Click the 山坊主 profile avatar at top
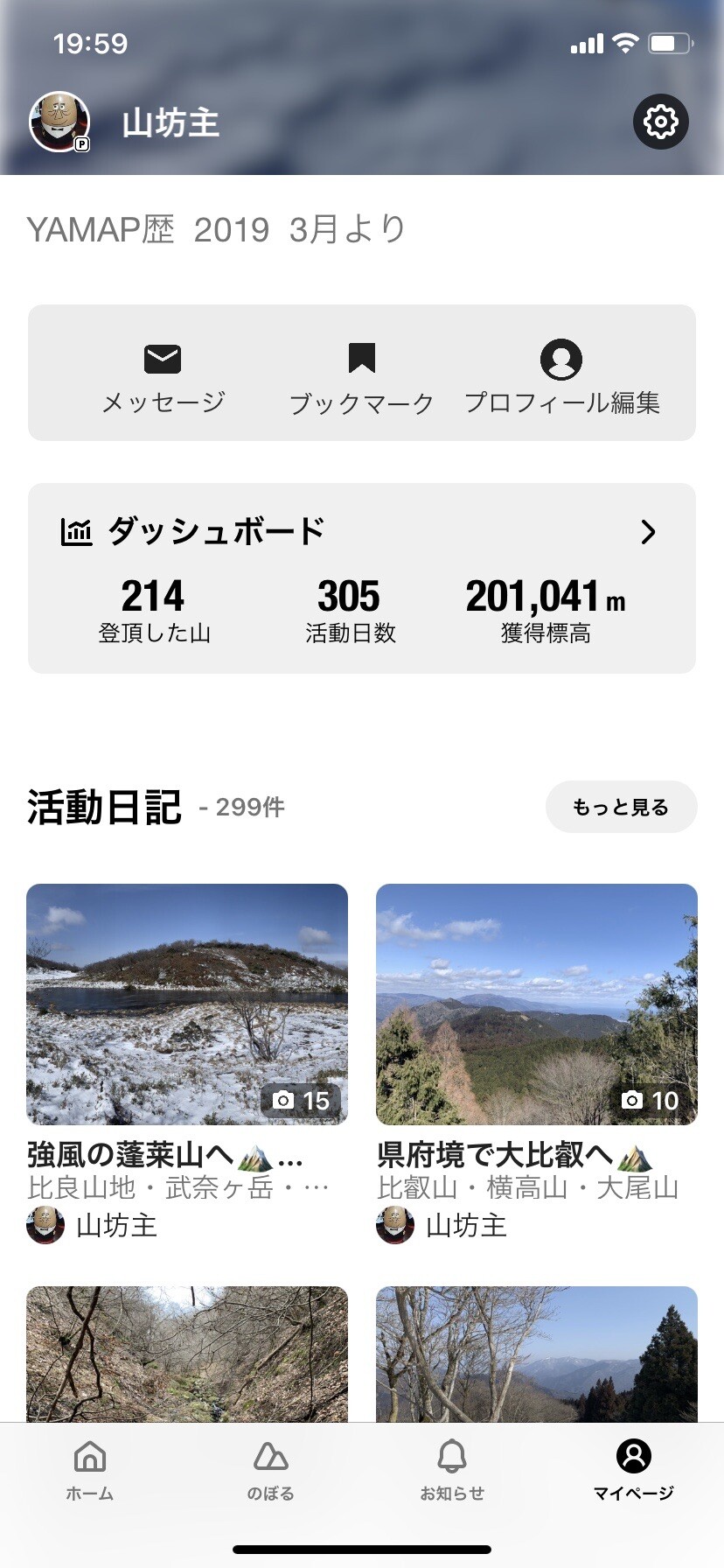Screen dimensions: 724x1568 [x=58, y=122]
